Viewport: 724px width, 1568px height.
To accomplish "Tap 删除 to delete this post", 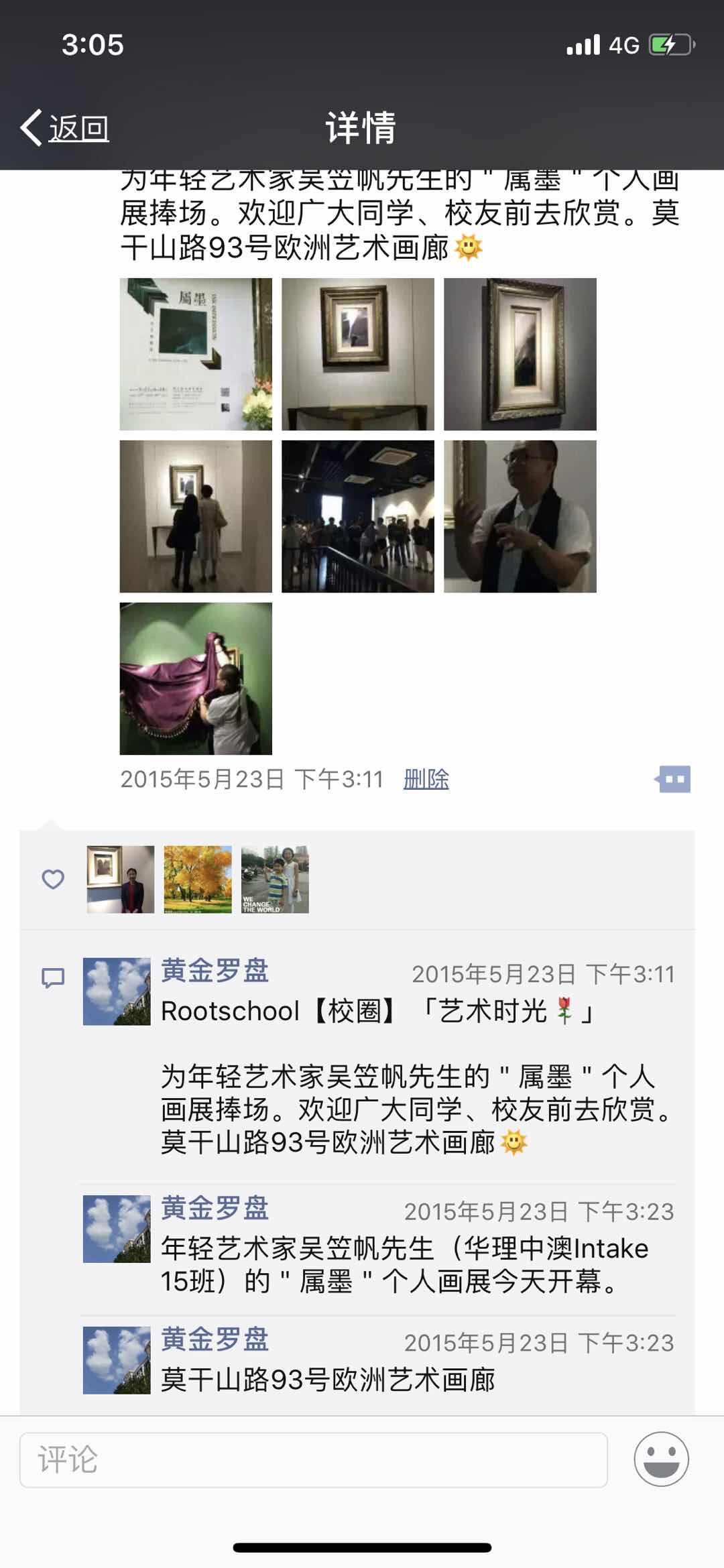I will click(426, 779).
